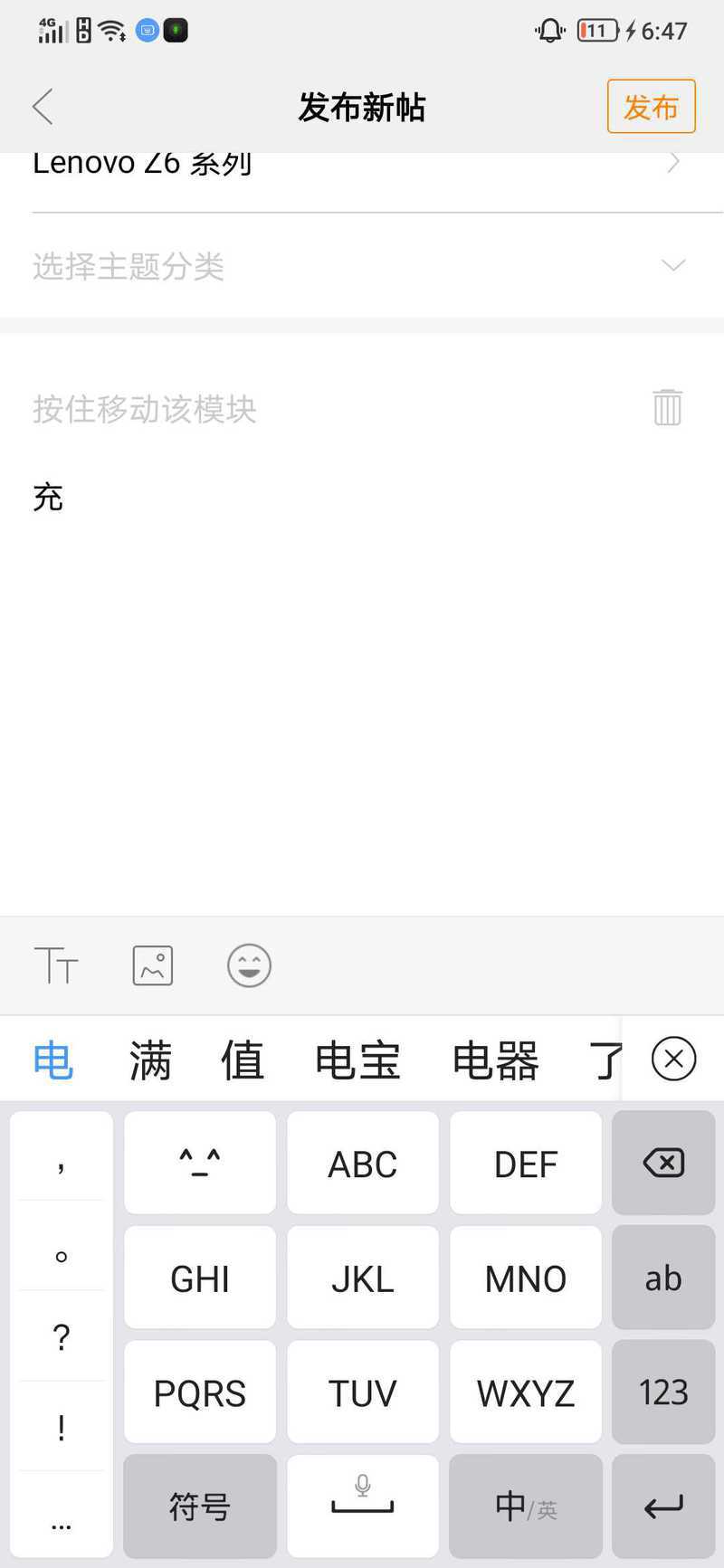724x1568 pixels.
Task: Switch the keyboard to 123 numbers
Action: pos(663,1392)
